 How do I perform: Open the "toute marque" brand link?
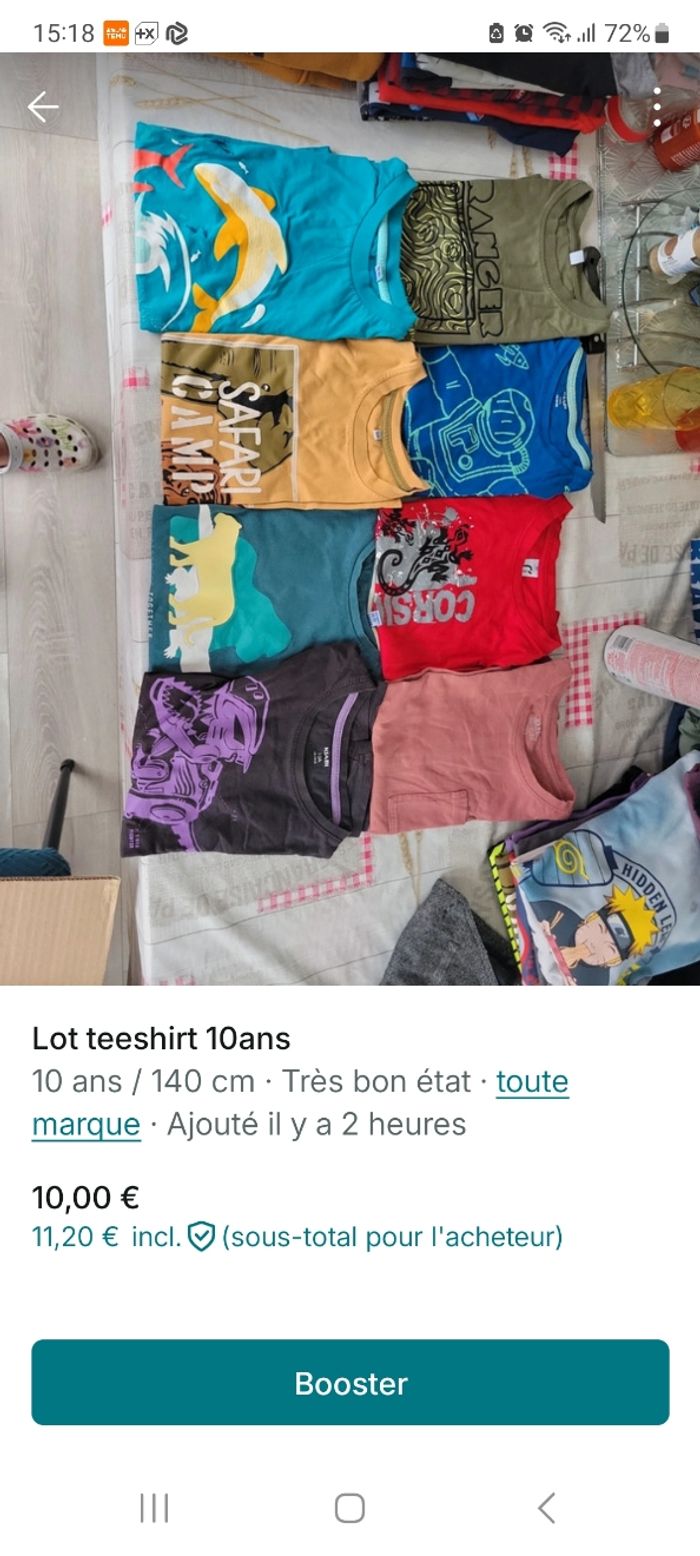click(531, 1082)
